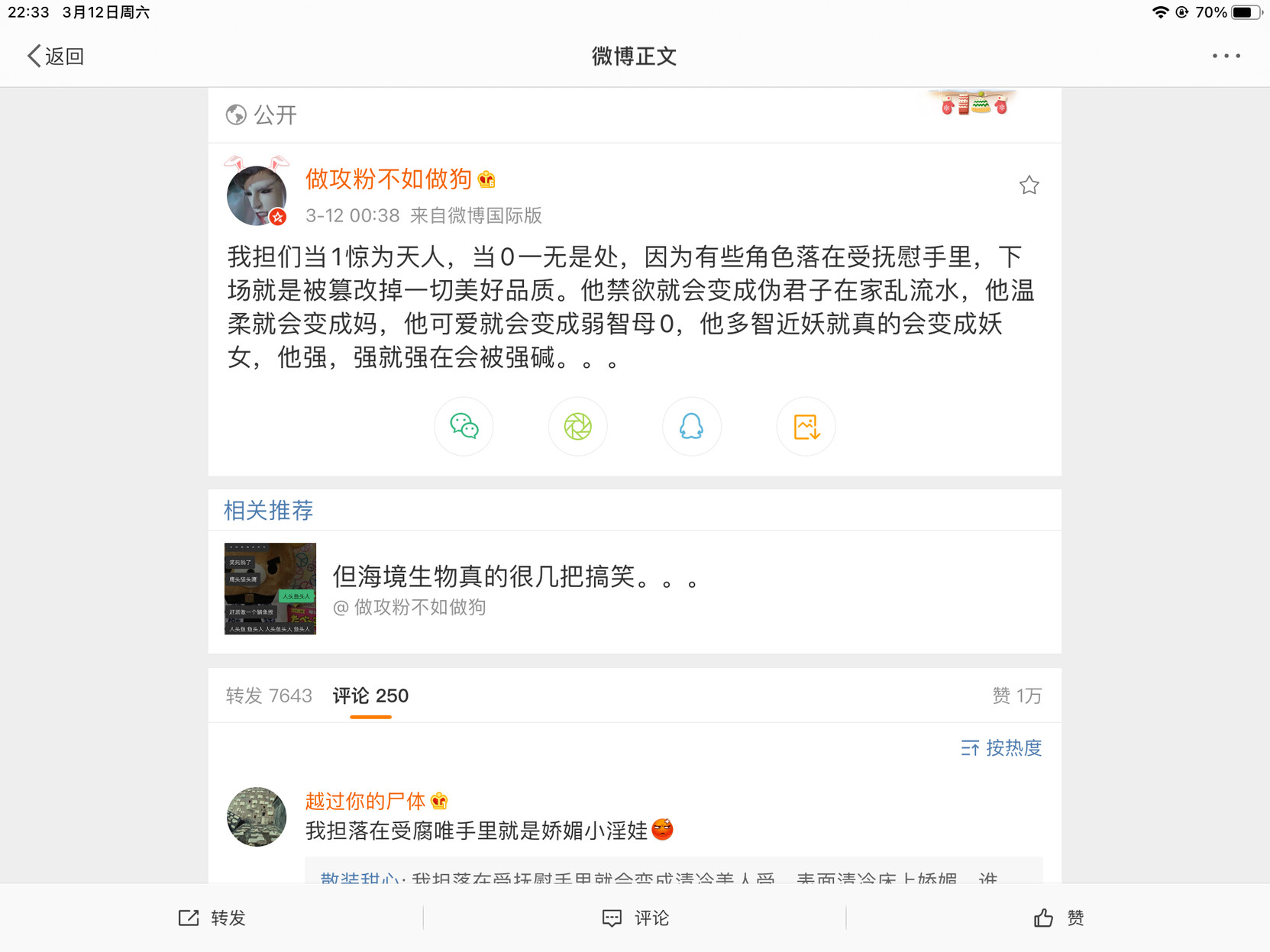
Task: Open the 公开 visibility setting
Action: [x=262, y=115]
